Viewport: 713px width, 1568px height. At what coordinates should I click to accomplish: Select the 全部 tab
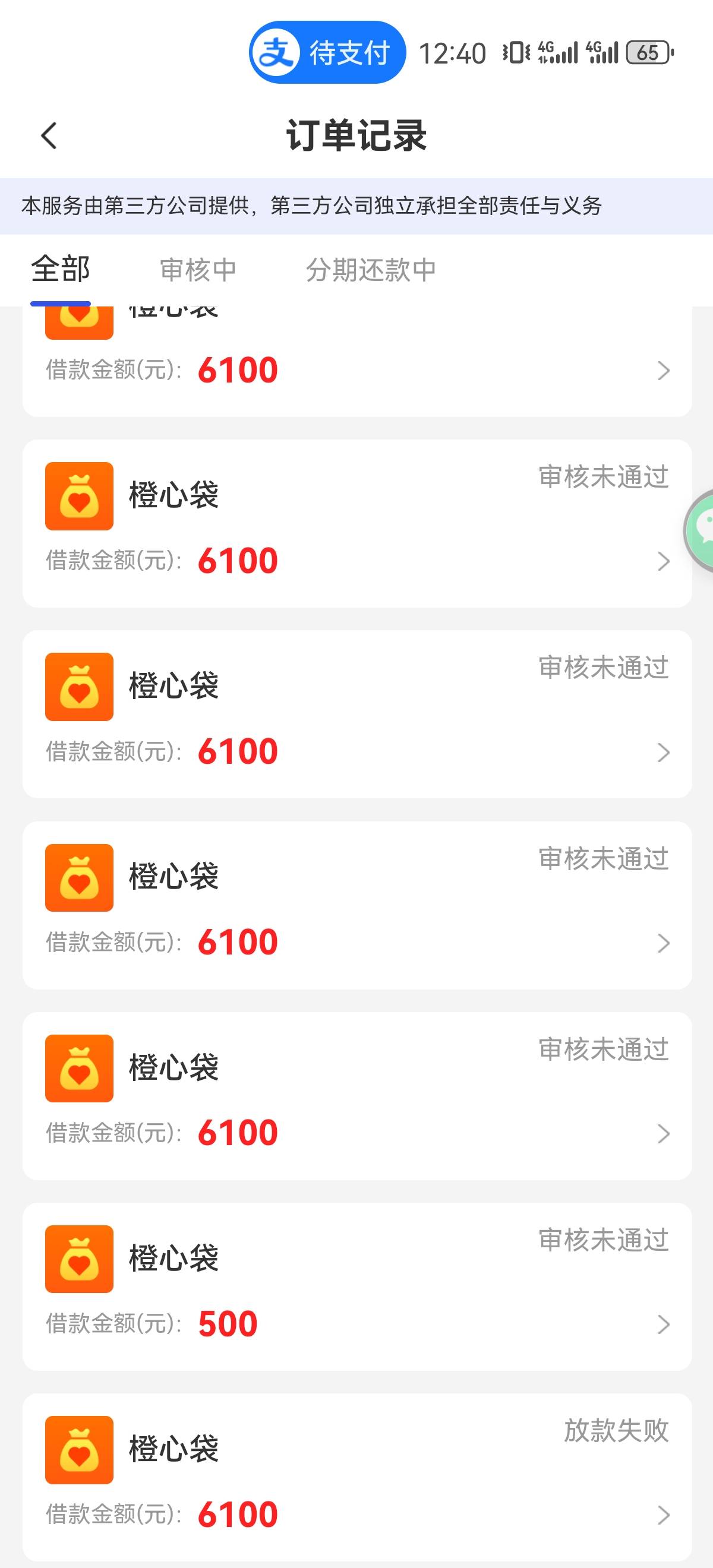pos(60,270)
